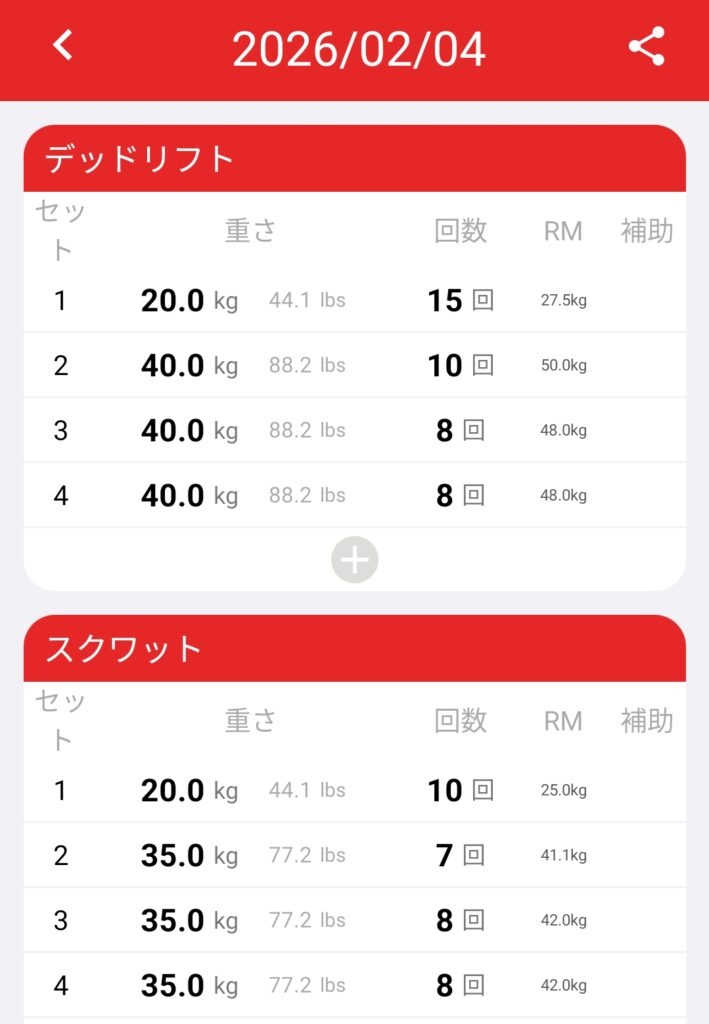Add a new set to デッドリフト
The height and width of the screenshot is (1024, 709).
point(355,560)
